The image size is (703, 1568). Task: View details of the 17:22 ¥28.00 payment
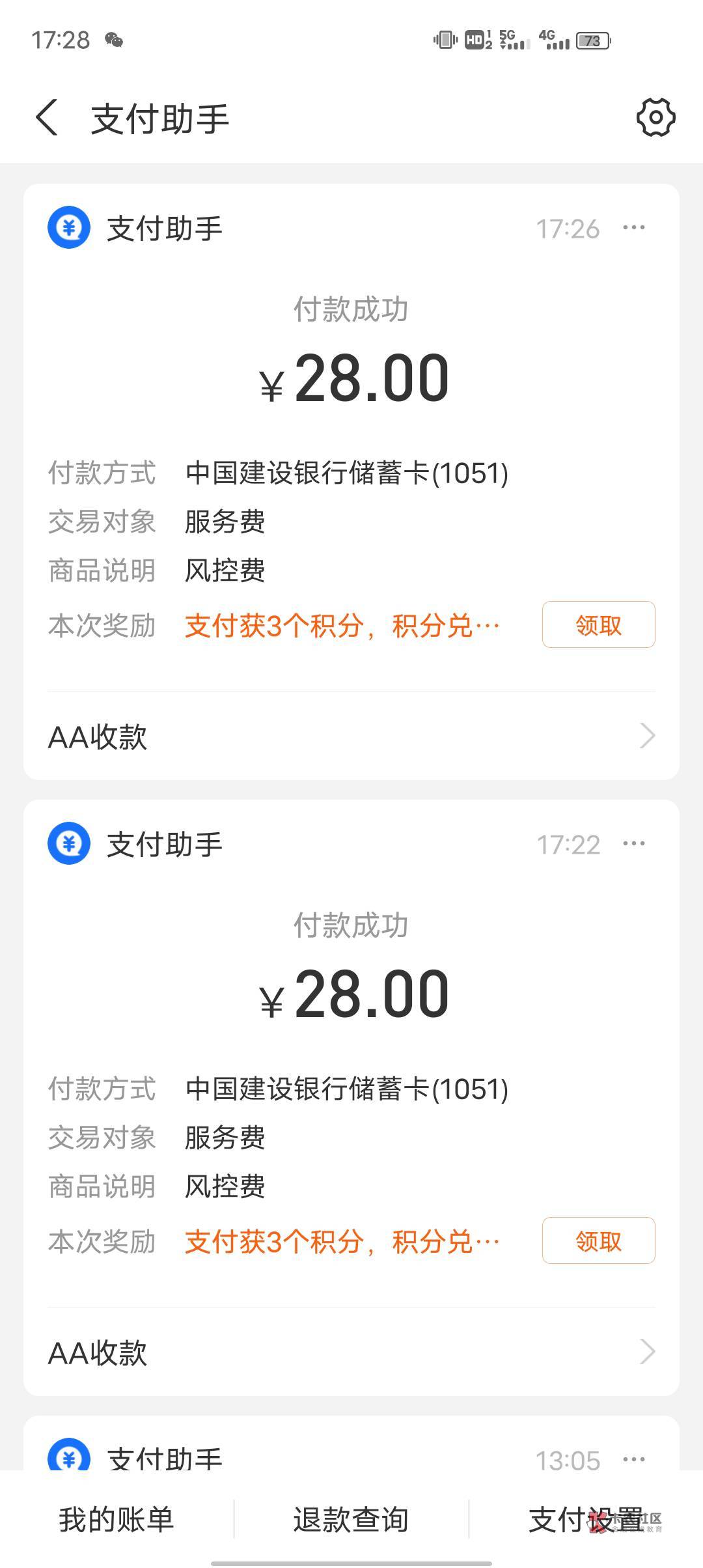[x=351, y=994]
